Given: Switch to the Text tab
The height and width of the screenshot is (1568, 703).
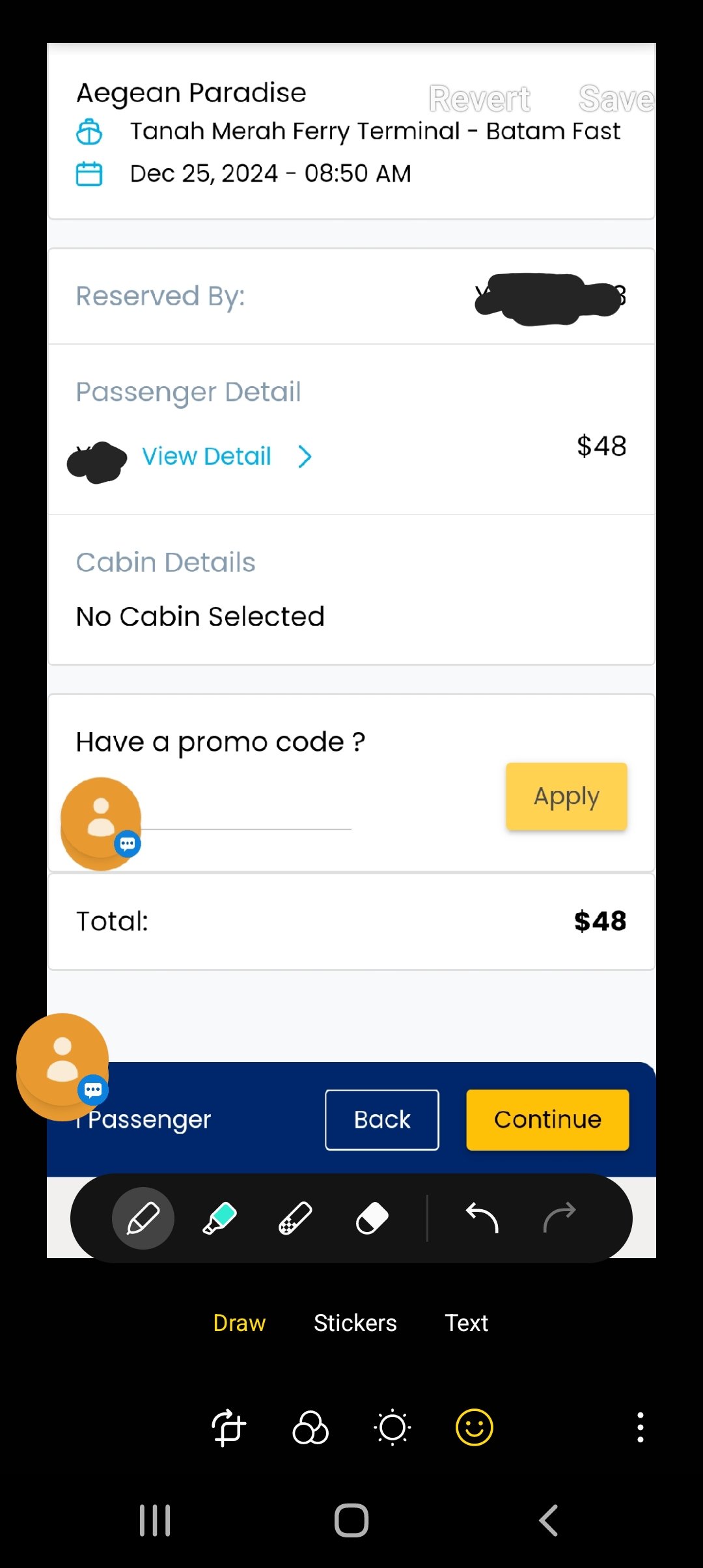Looking at the screenshot, I should click(466, 1323).
